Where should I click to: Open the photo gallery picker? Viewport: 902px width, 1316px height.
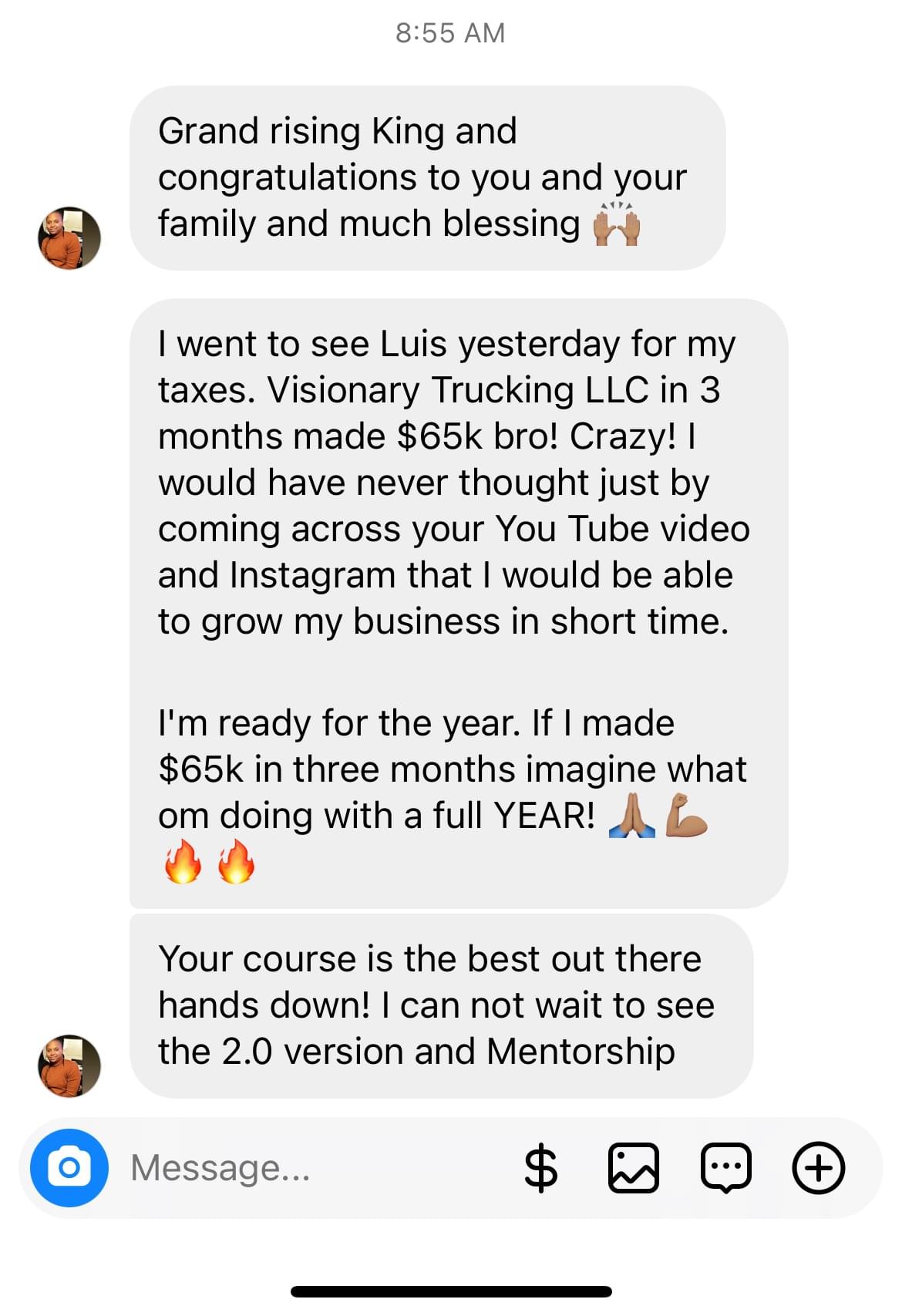(x=633, y=1168)
